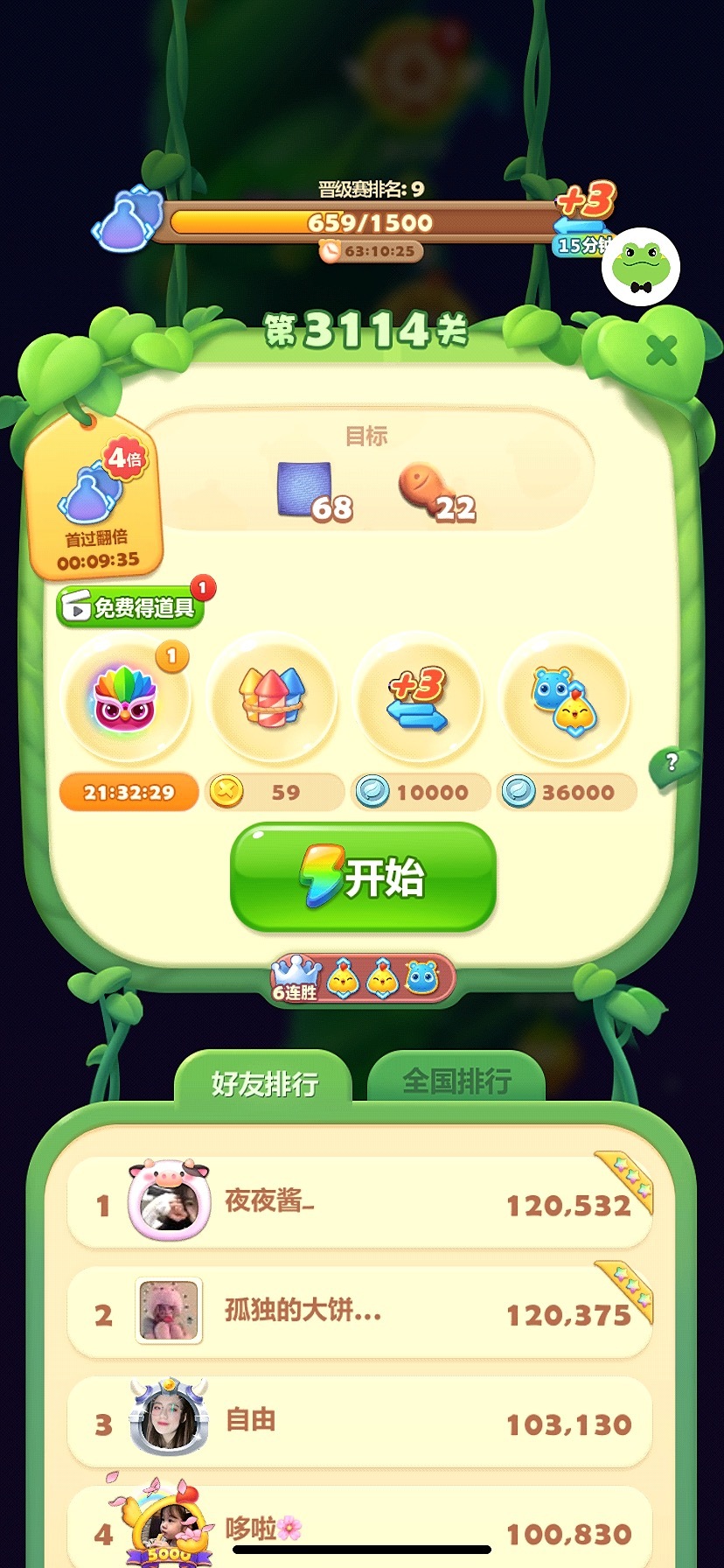Tap 免费得道具 for free props

pyautogui.click(x=131, y=606)
